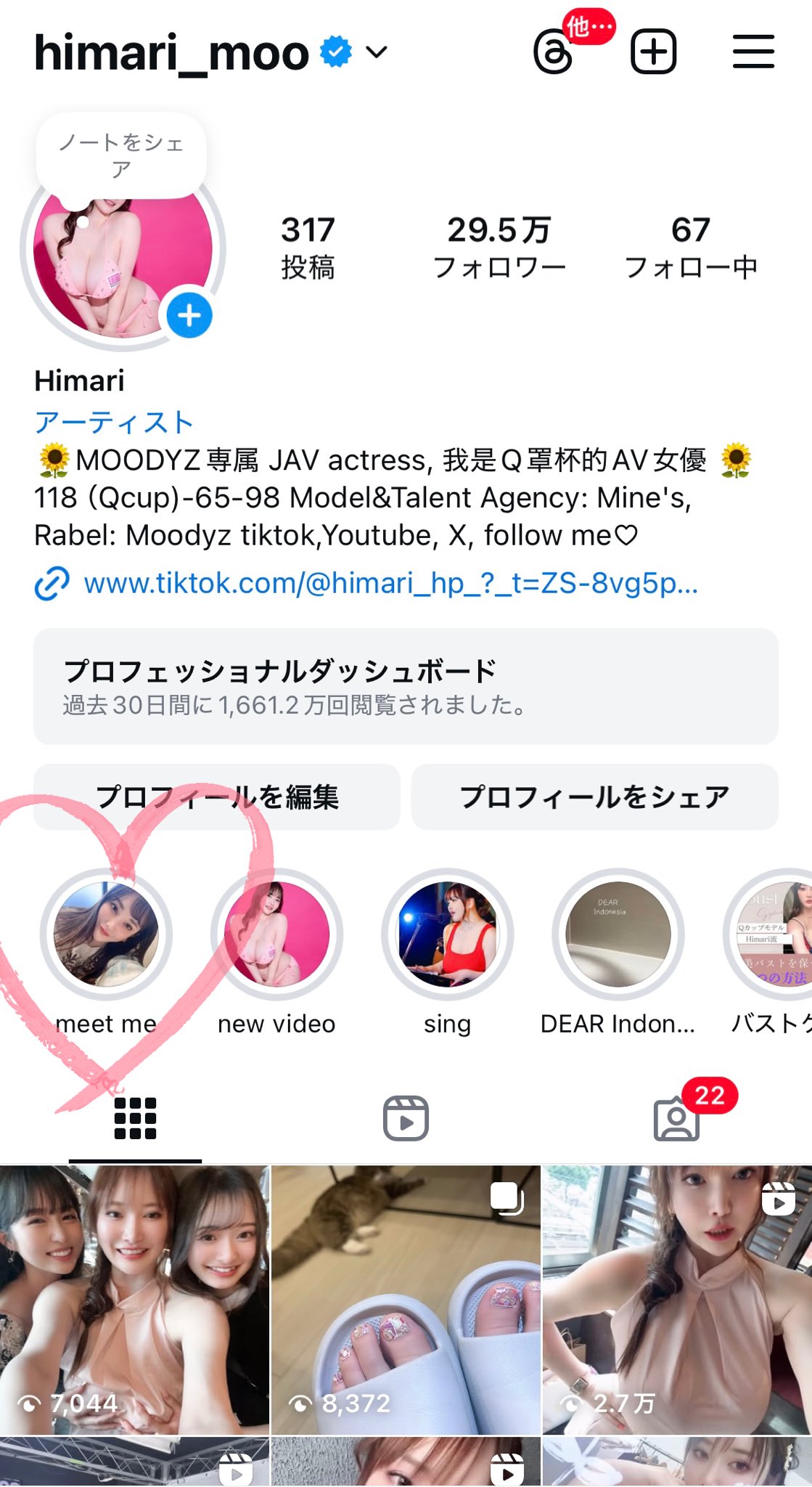Open the hamburger menu
Viewport: 812px width, 1487px height.
pyautogui.click(x=753, y=52)
